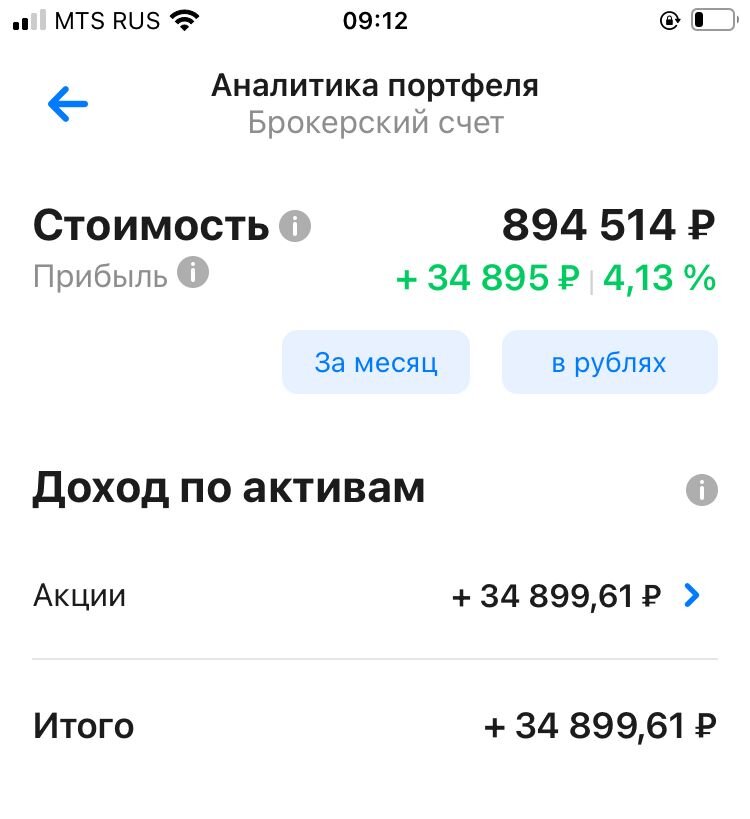750x819 pixels.
Task: Open info icon next to Стоимость
Action: (x=295, y=227)
